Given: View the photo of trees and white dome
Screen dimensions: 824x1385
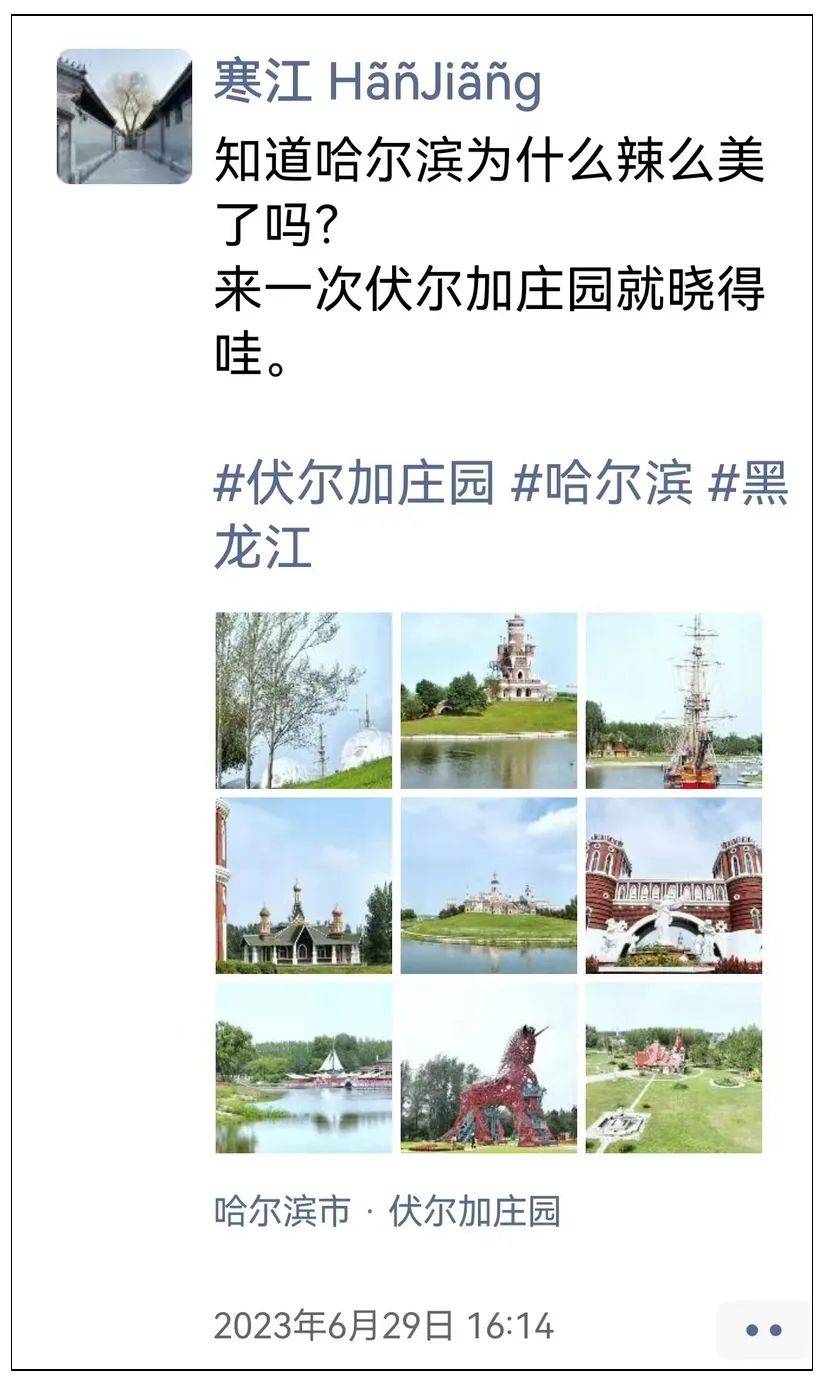Looking at the screenshot, I should 304,700.
